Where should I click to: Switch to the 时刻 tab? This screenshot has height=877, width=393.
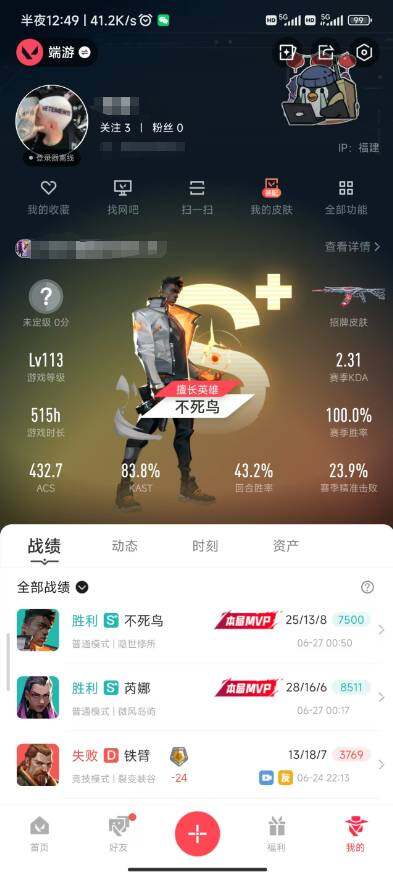[205, 546]
